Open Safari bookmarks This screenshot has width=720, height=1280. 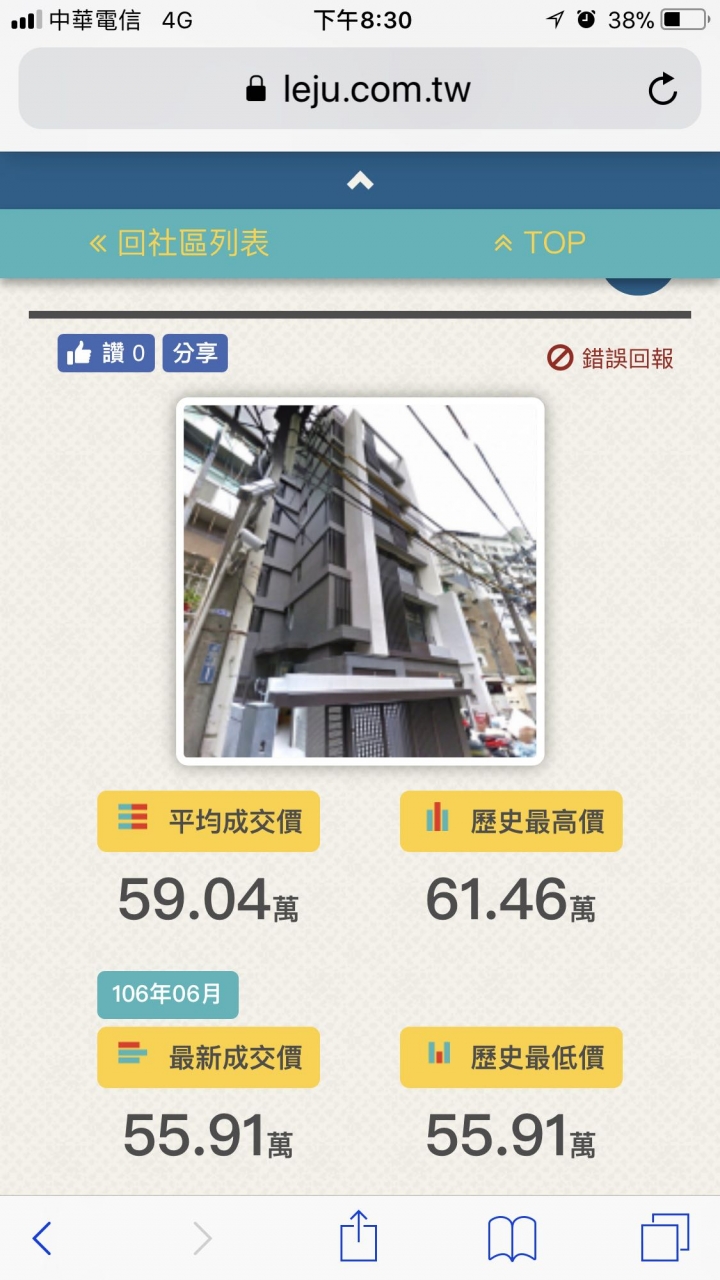click(x=512, y=1238)
